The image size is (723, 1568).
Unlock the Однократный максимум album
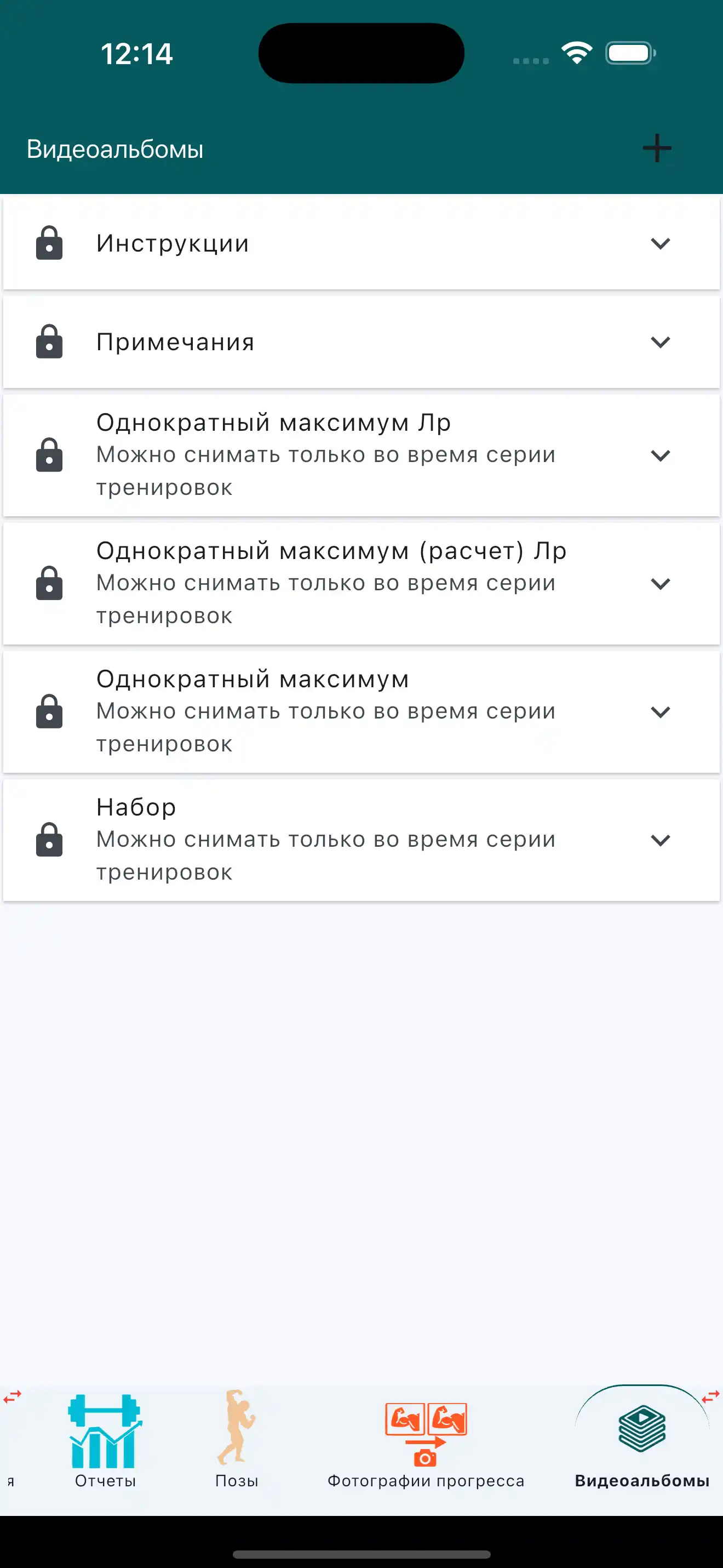(49, 711)
